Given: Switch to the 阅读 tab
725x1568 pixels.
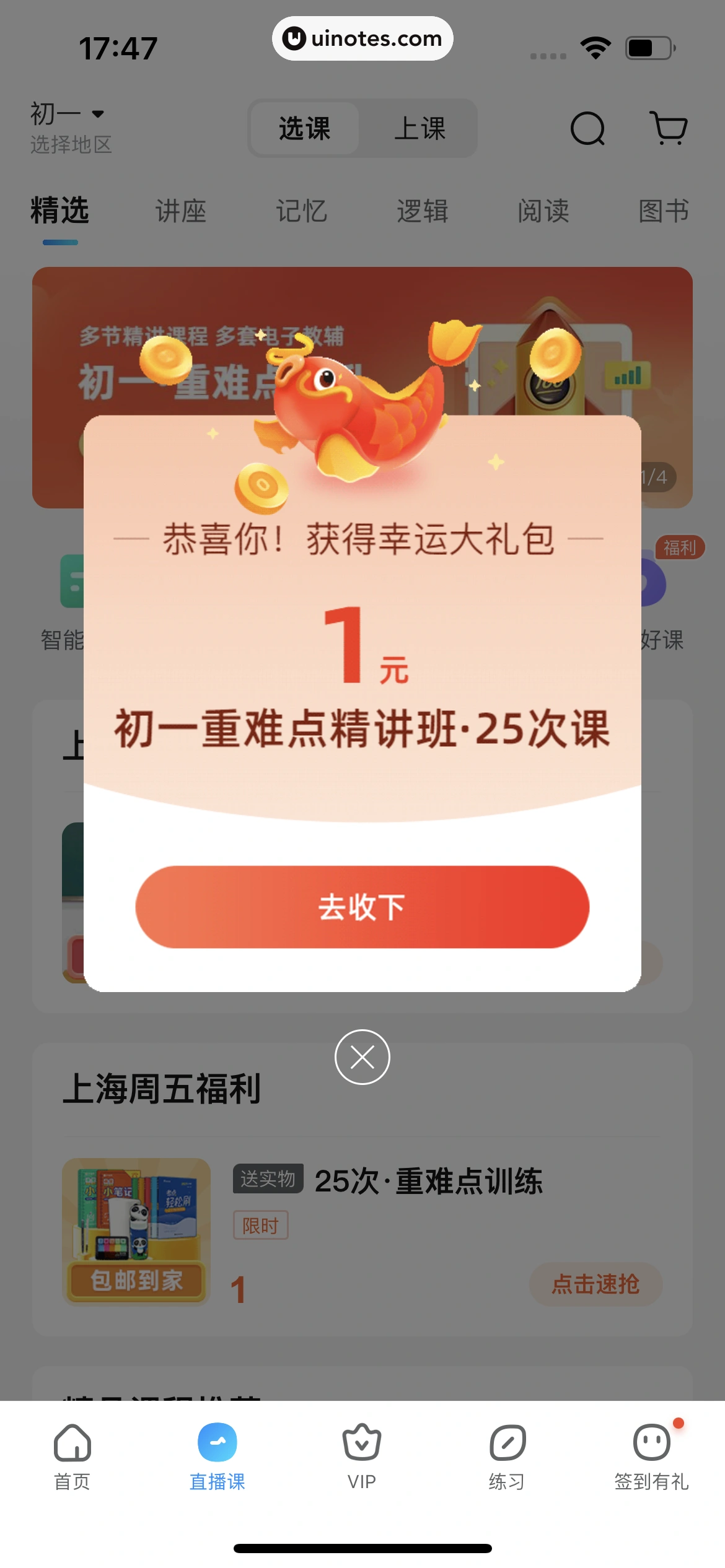Looking at the screenshot, I should pos(543,211).
